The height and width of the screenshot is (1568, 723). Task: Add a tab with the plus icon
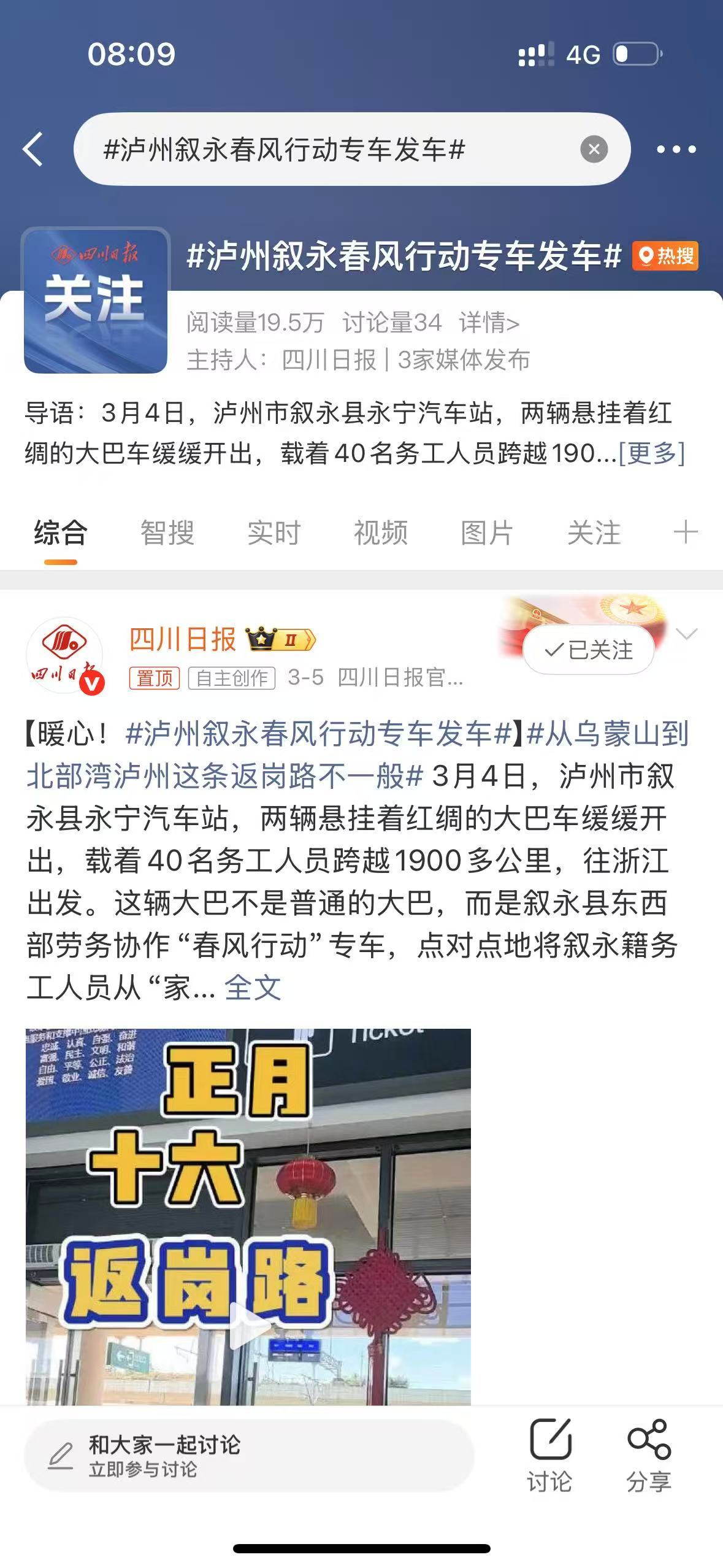(x=685, y=532)
